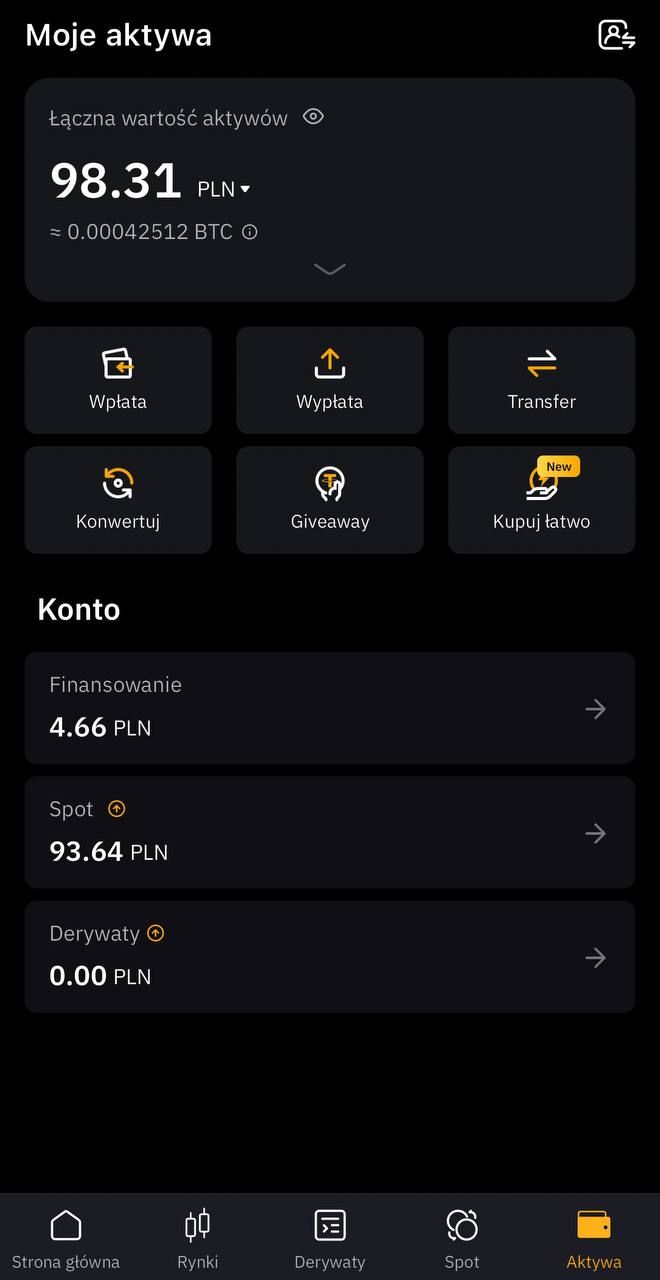Expand the total assets card chevron

[x=330, y=269]
